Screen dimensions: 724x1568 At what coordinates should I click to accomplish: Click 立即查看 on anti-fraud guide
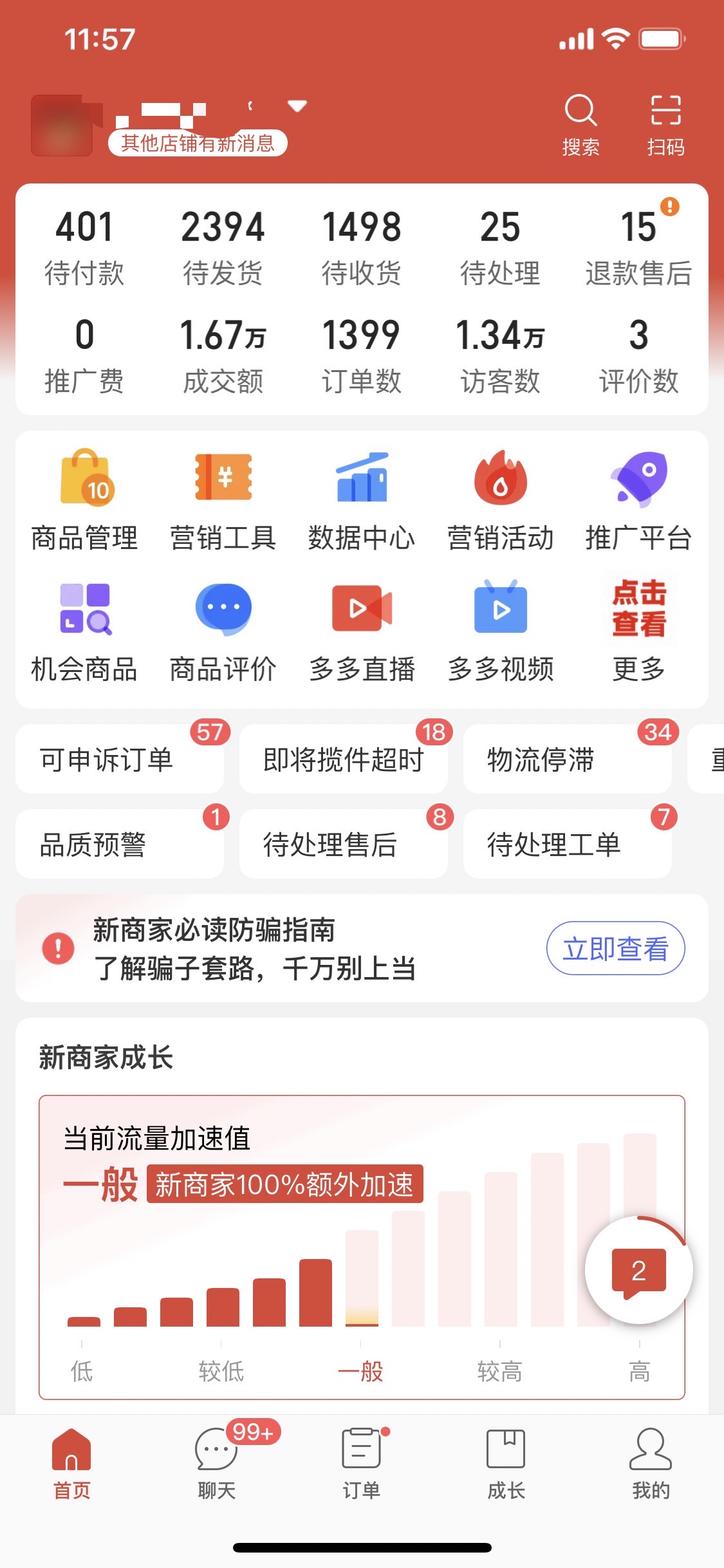[615, 947]
